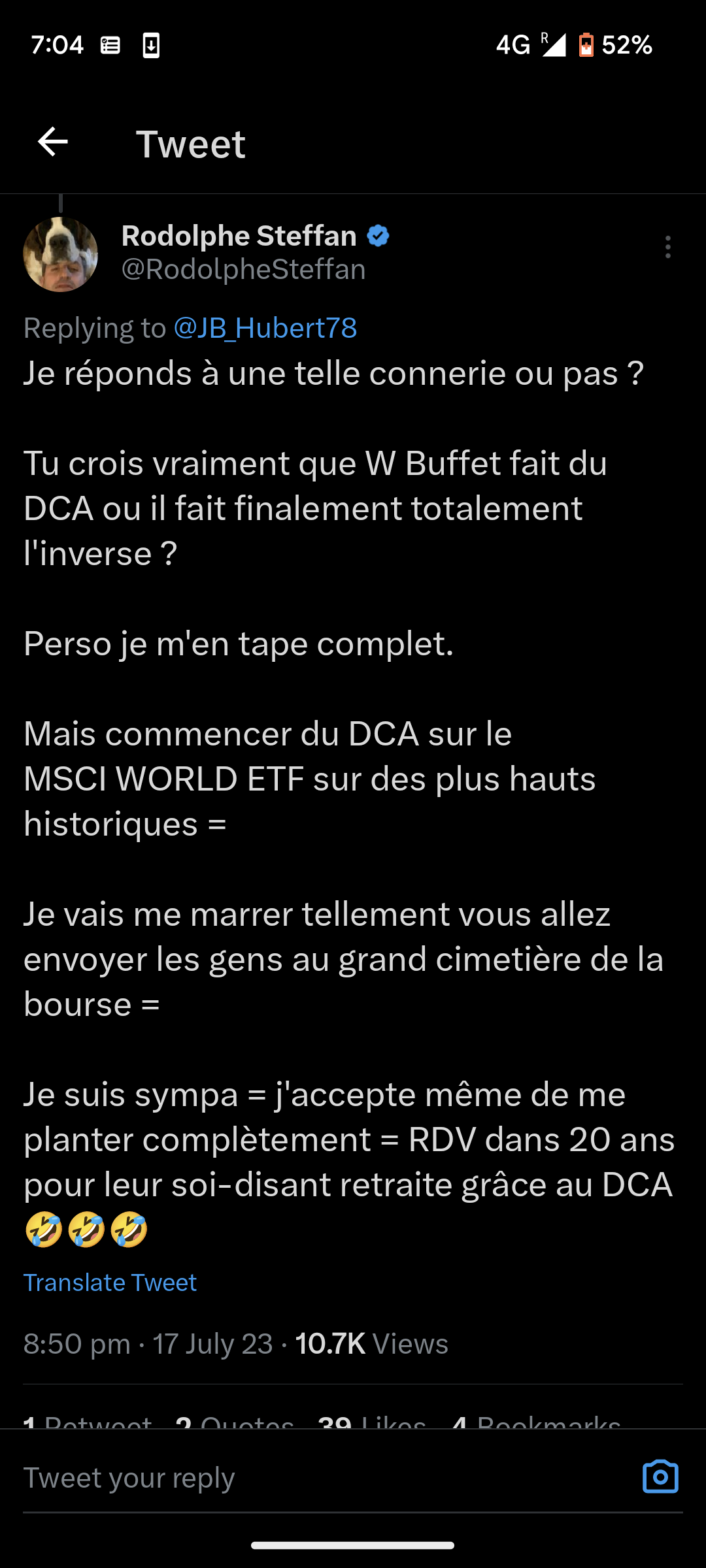Go back using the arrow
The height and width of the screenshot is (1568, 706).
pos(53,142)
